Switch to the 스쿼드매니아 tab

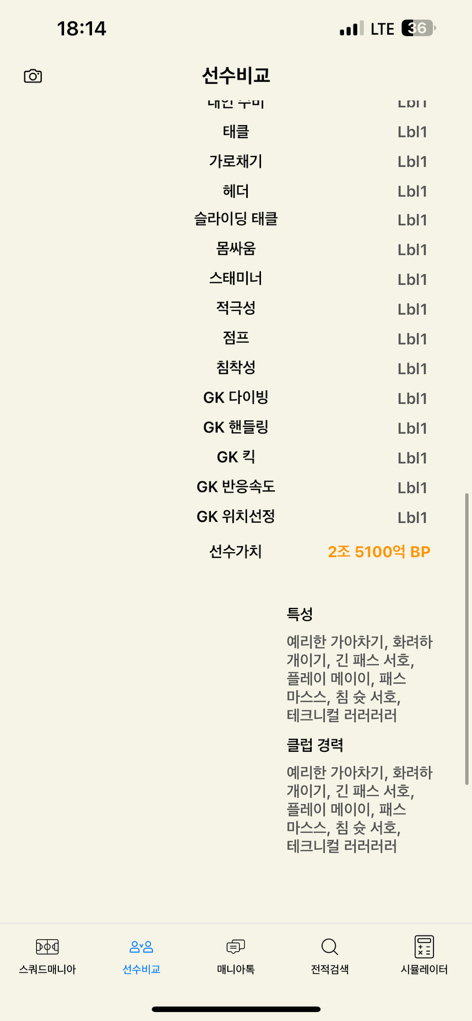click(x=47, y=955)
